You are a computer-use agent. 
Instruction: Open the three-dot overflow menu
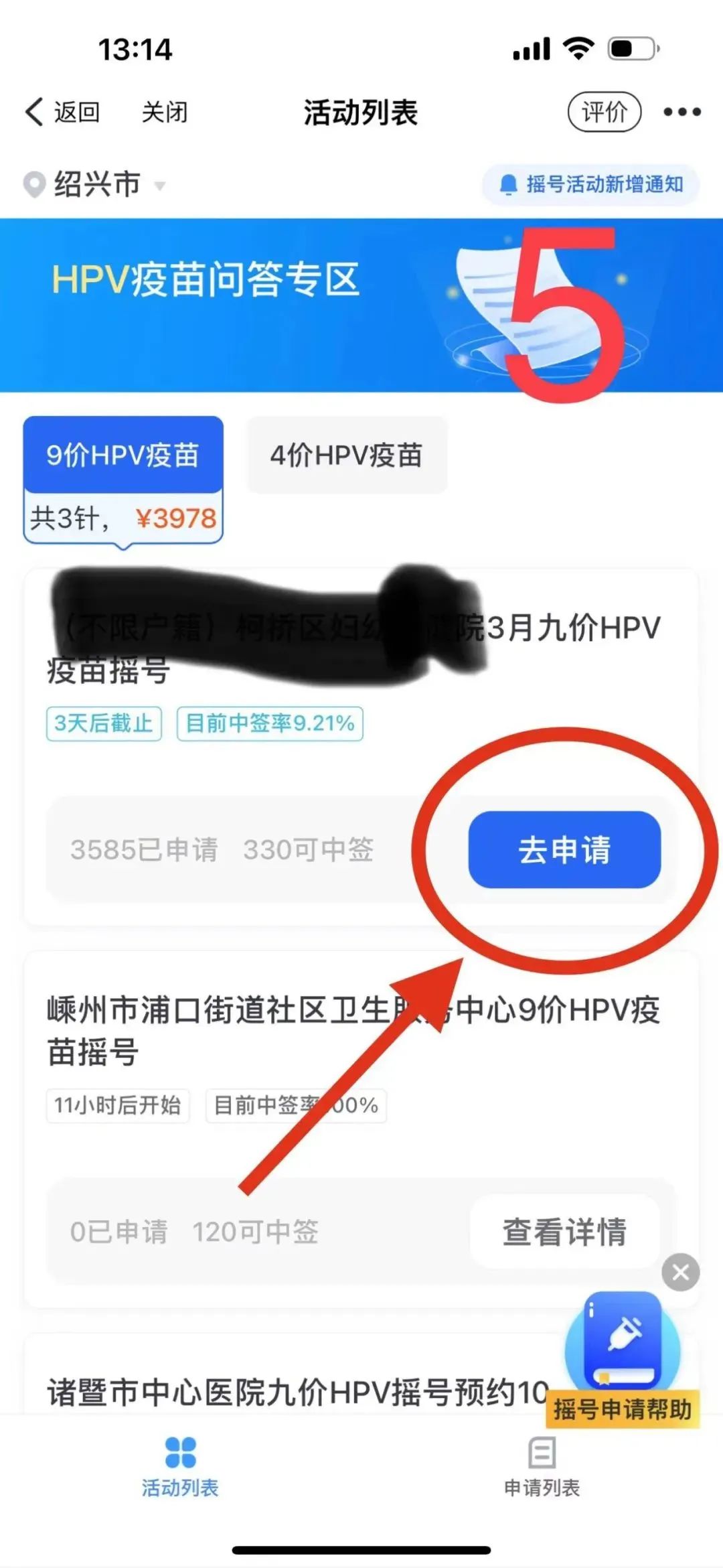click(x=681, y=112)
